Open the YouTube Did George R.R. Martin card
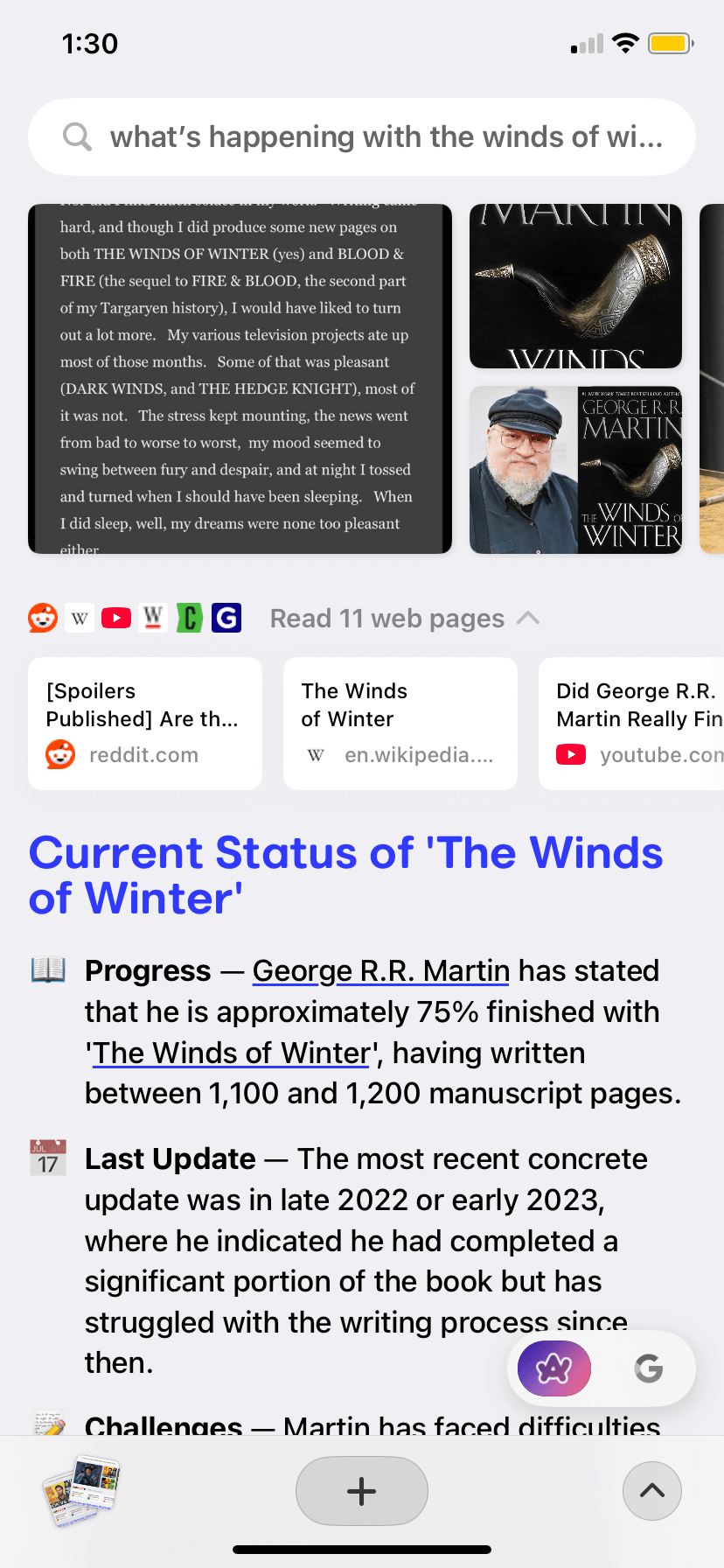This screenshot has width=724, height=1568. click(x=633, y=724)
